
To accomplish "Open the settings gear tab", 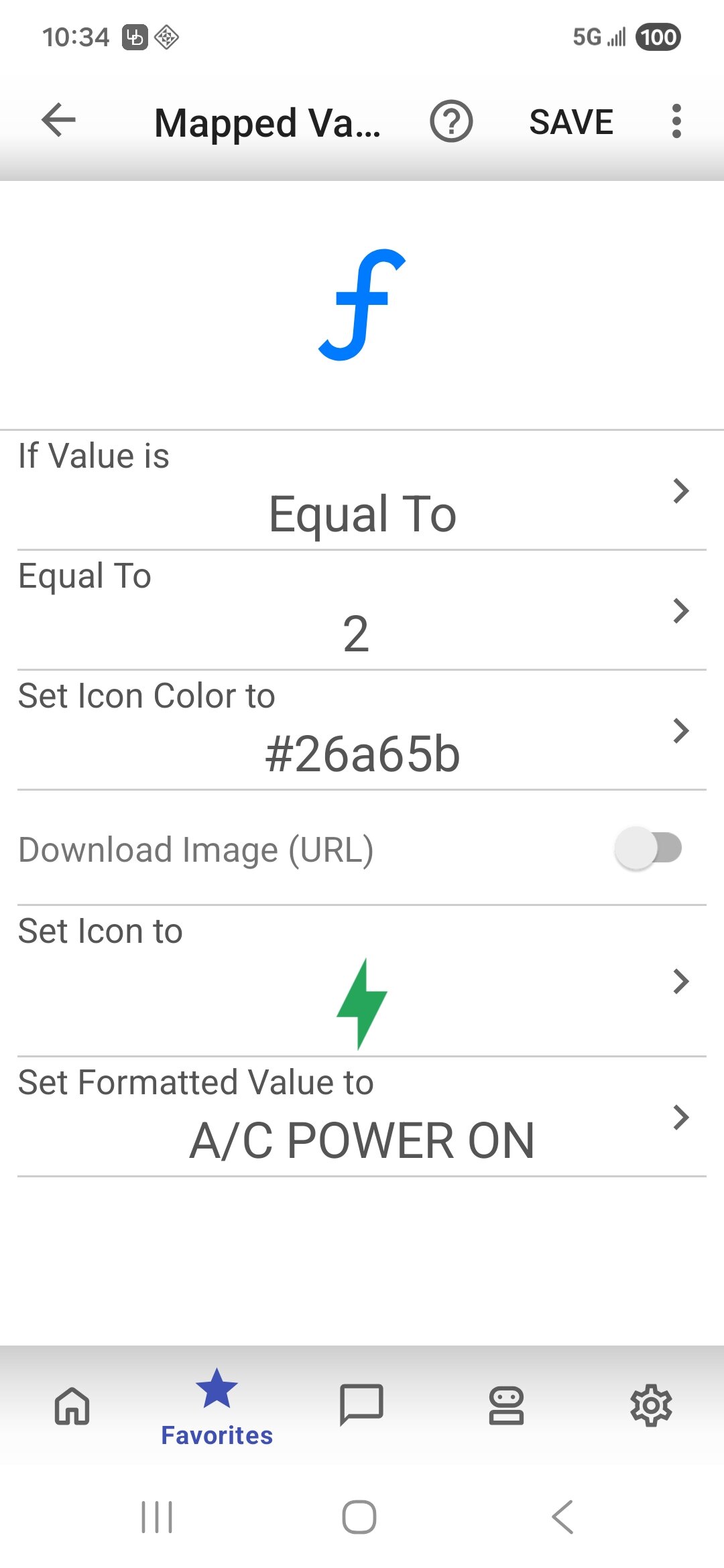I will click(x=651, y=1405).
